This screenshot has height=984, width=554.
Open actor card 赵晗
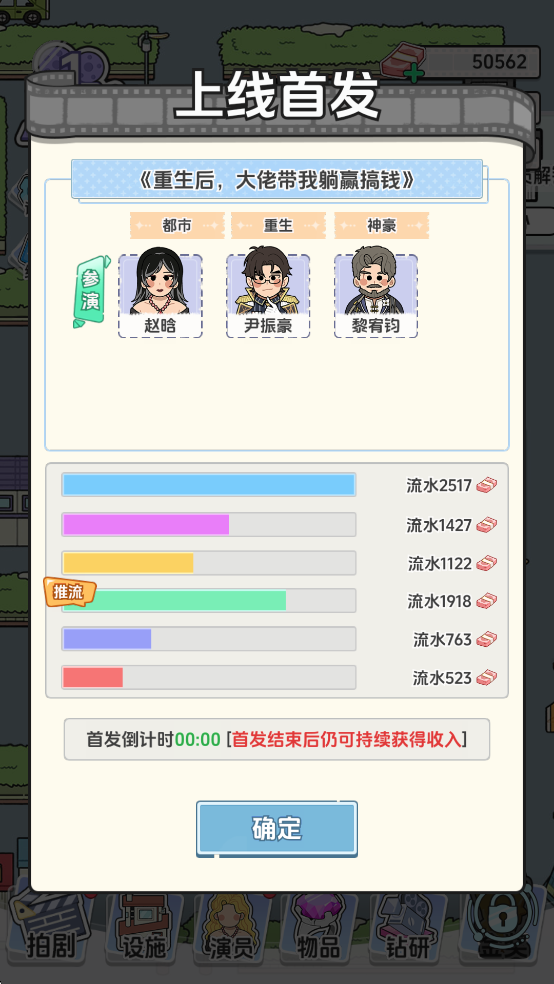[160, 296]
